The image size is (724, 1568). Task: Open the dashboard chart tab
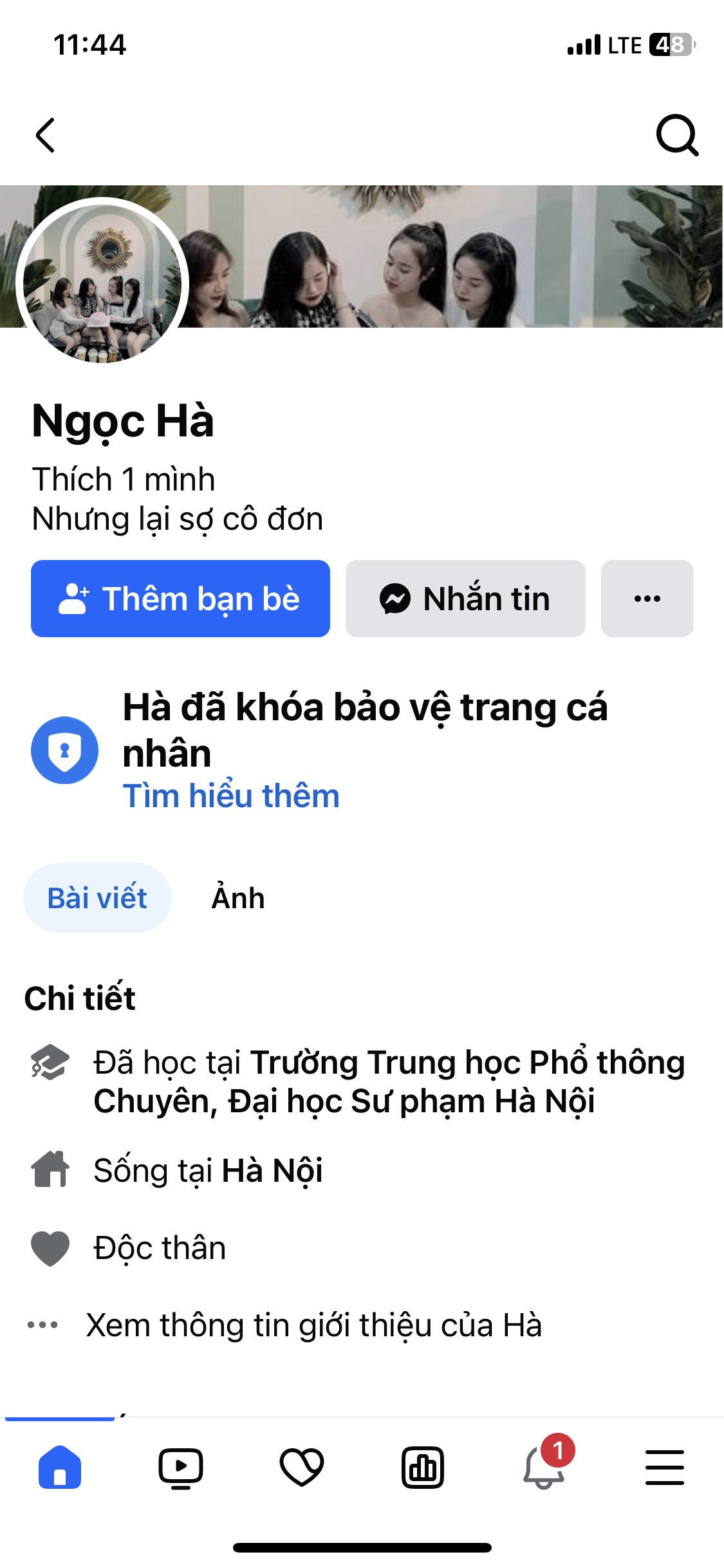[x=423, y=1468]
